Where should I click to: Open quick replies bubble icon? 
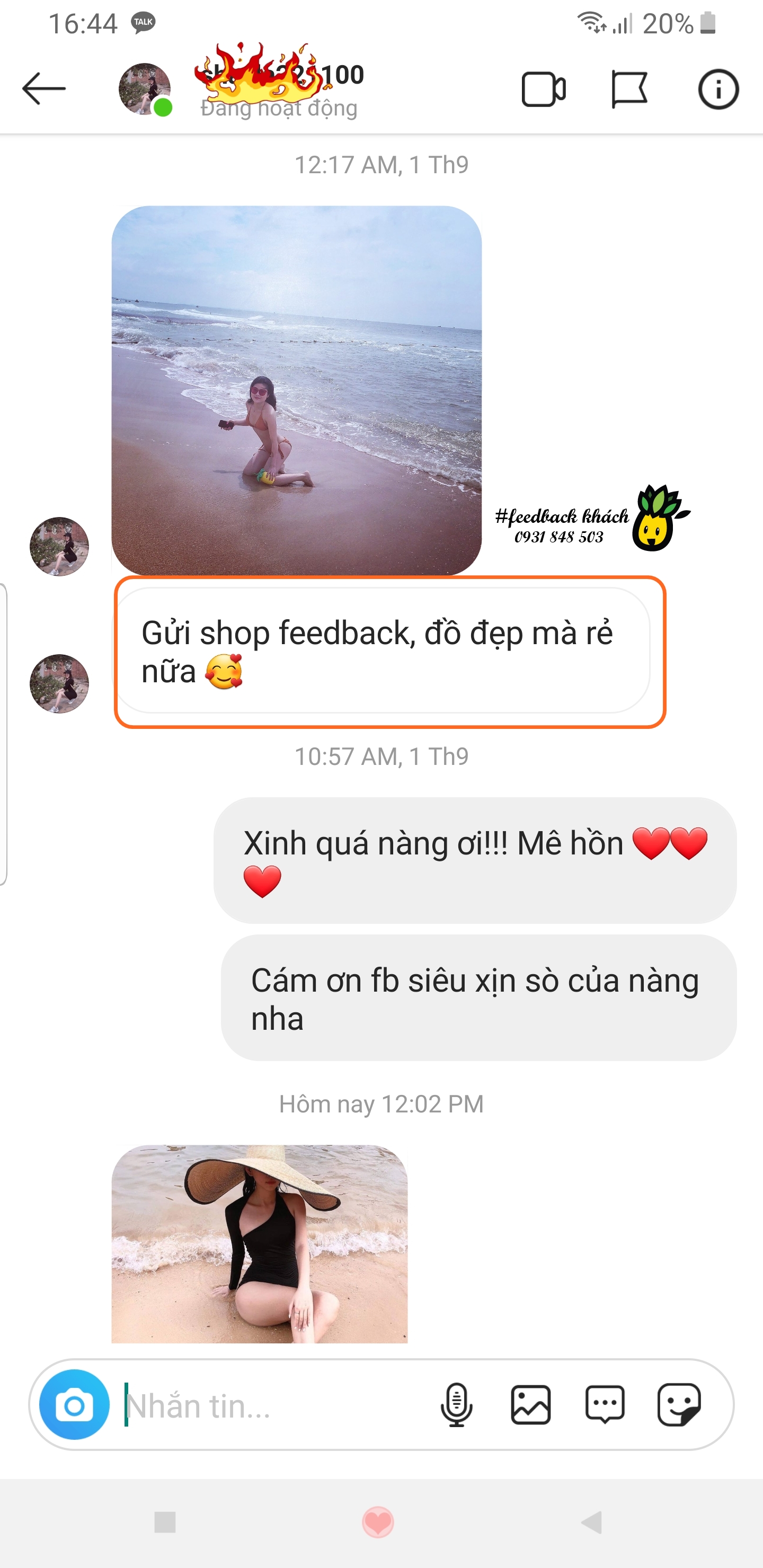click(x=605, y=1405)
